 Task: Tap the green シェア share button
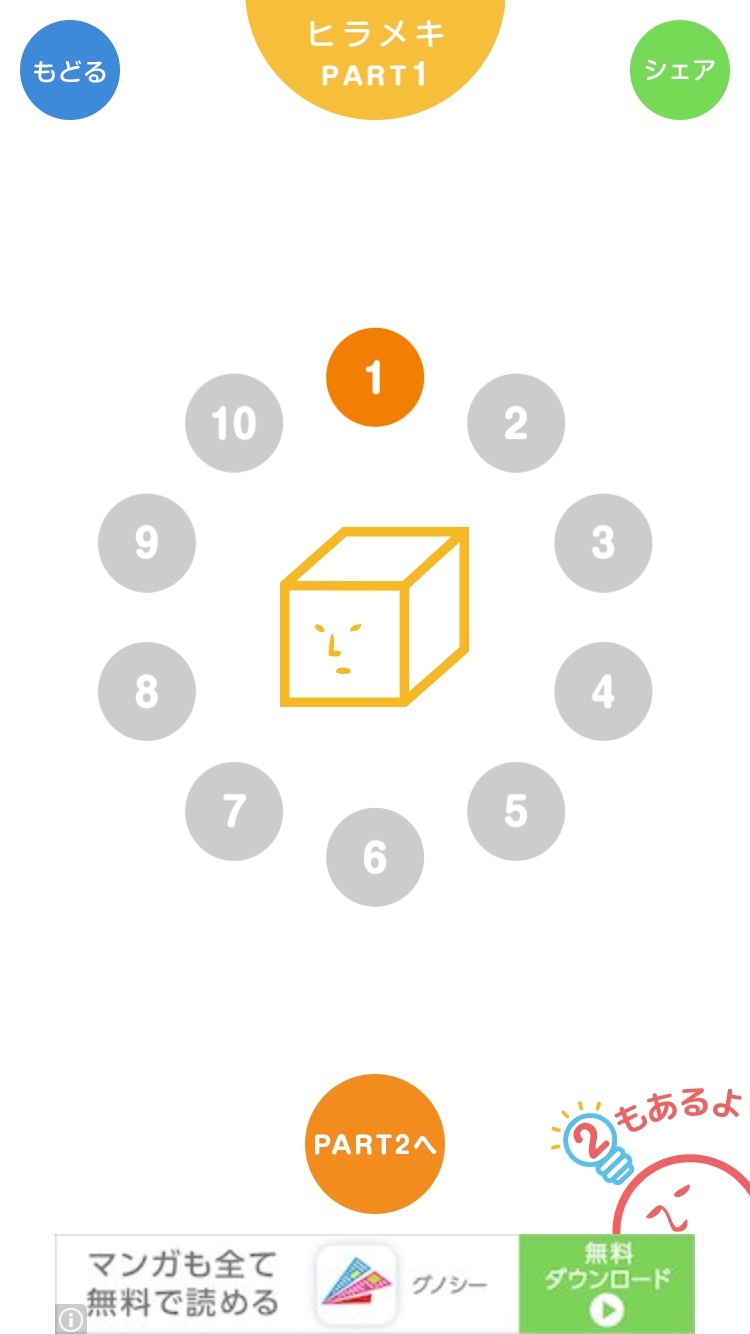(680, 70)
